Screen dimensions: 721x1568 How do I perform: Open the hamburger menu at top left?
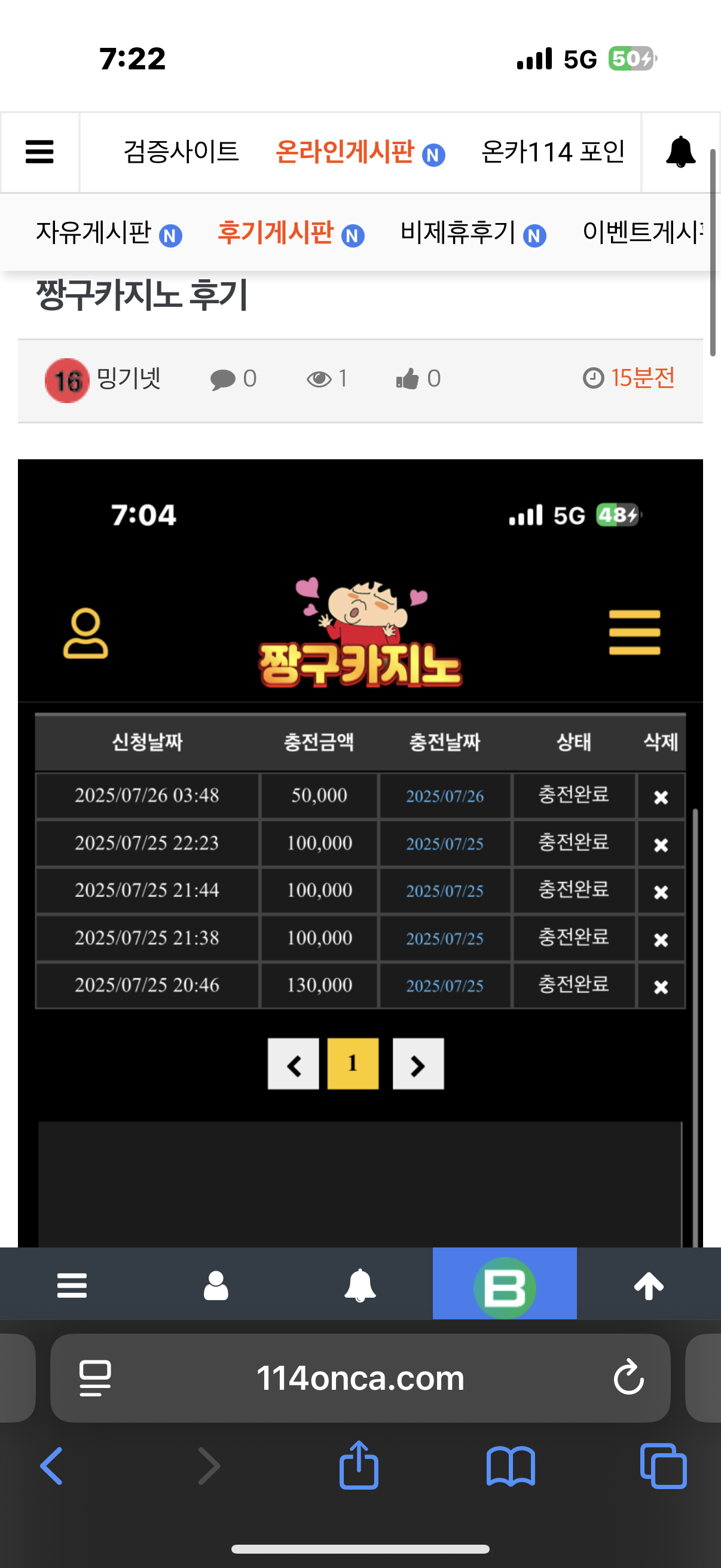point(39,151)
